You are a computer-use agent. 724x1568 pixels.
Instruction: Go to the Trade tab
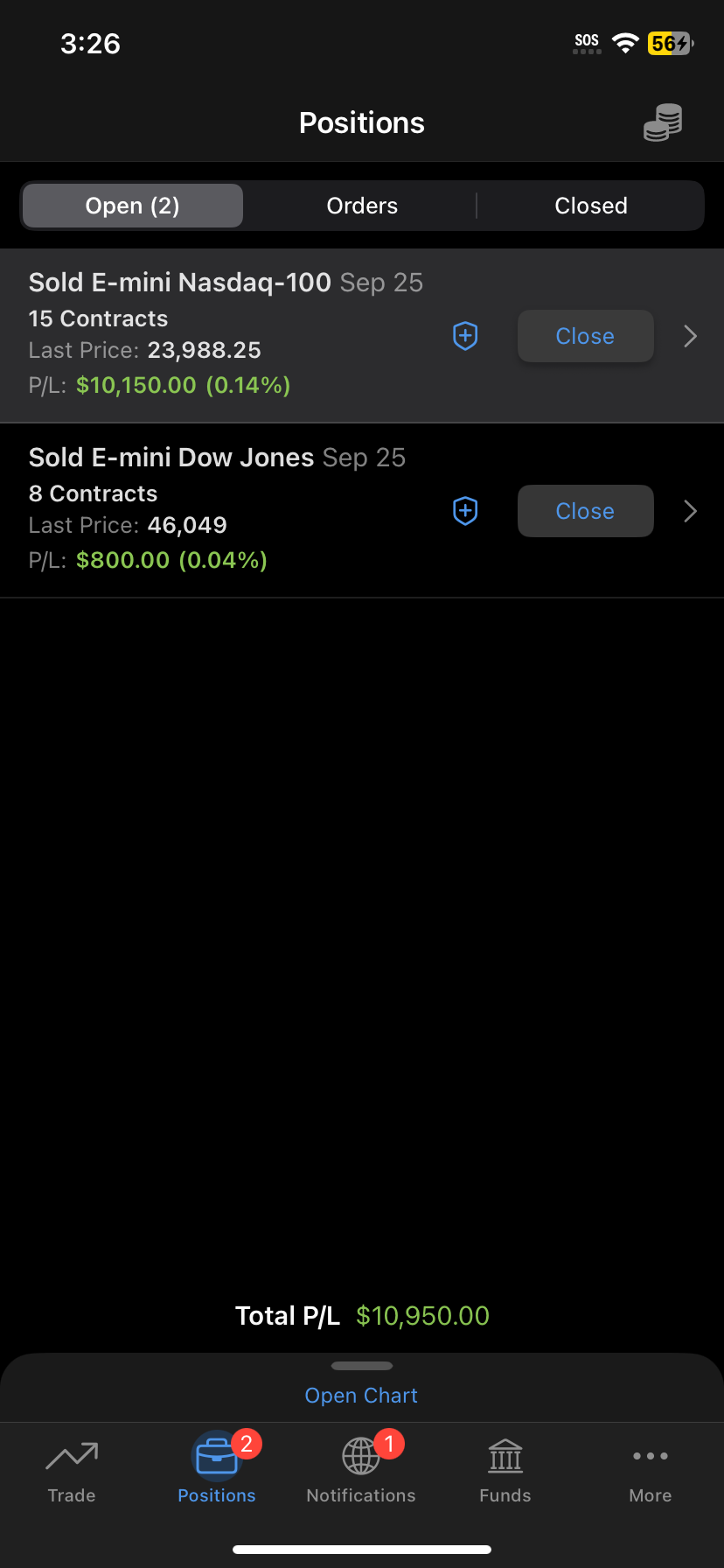[x=72, y=1472]
